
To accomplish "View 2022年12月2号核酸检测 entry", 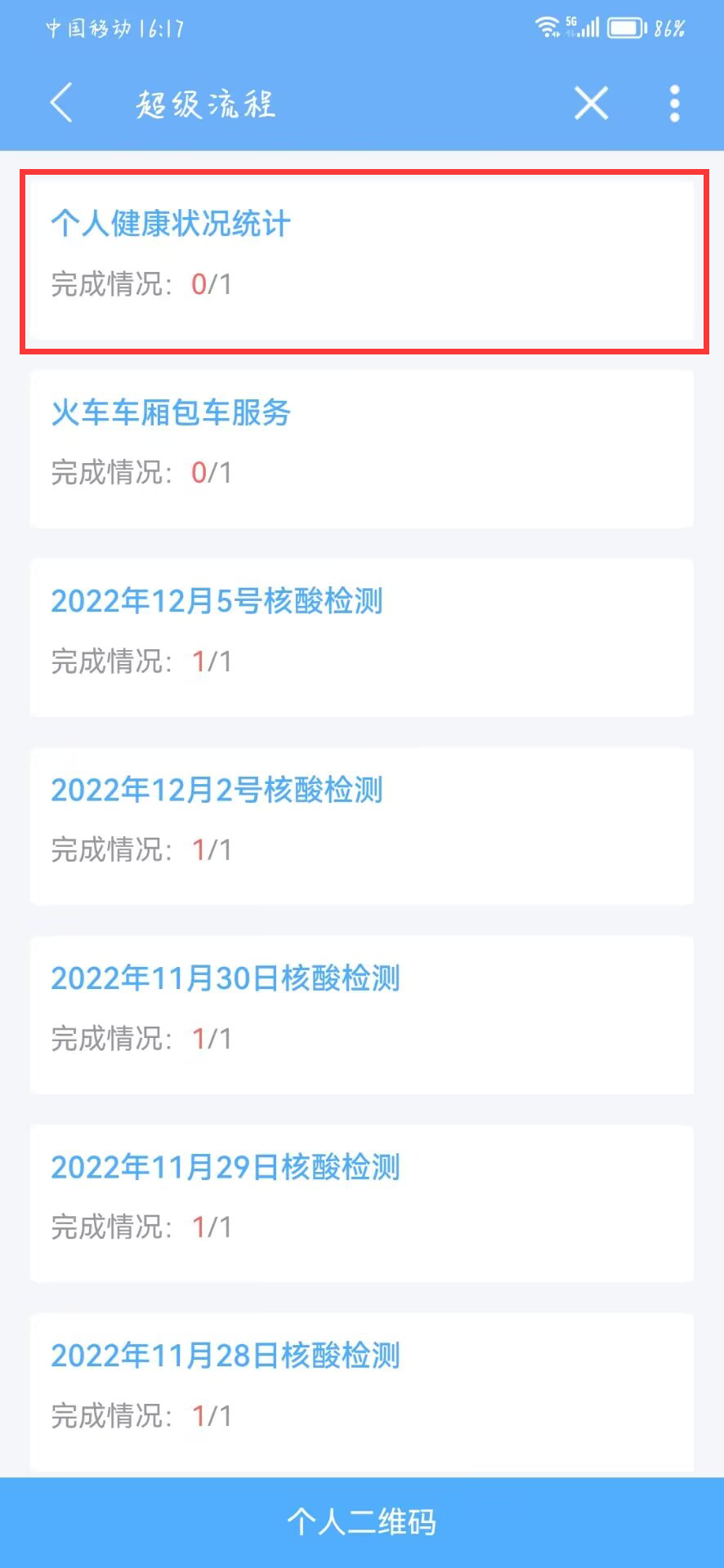I will [x=362, y=826].
